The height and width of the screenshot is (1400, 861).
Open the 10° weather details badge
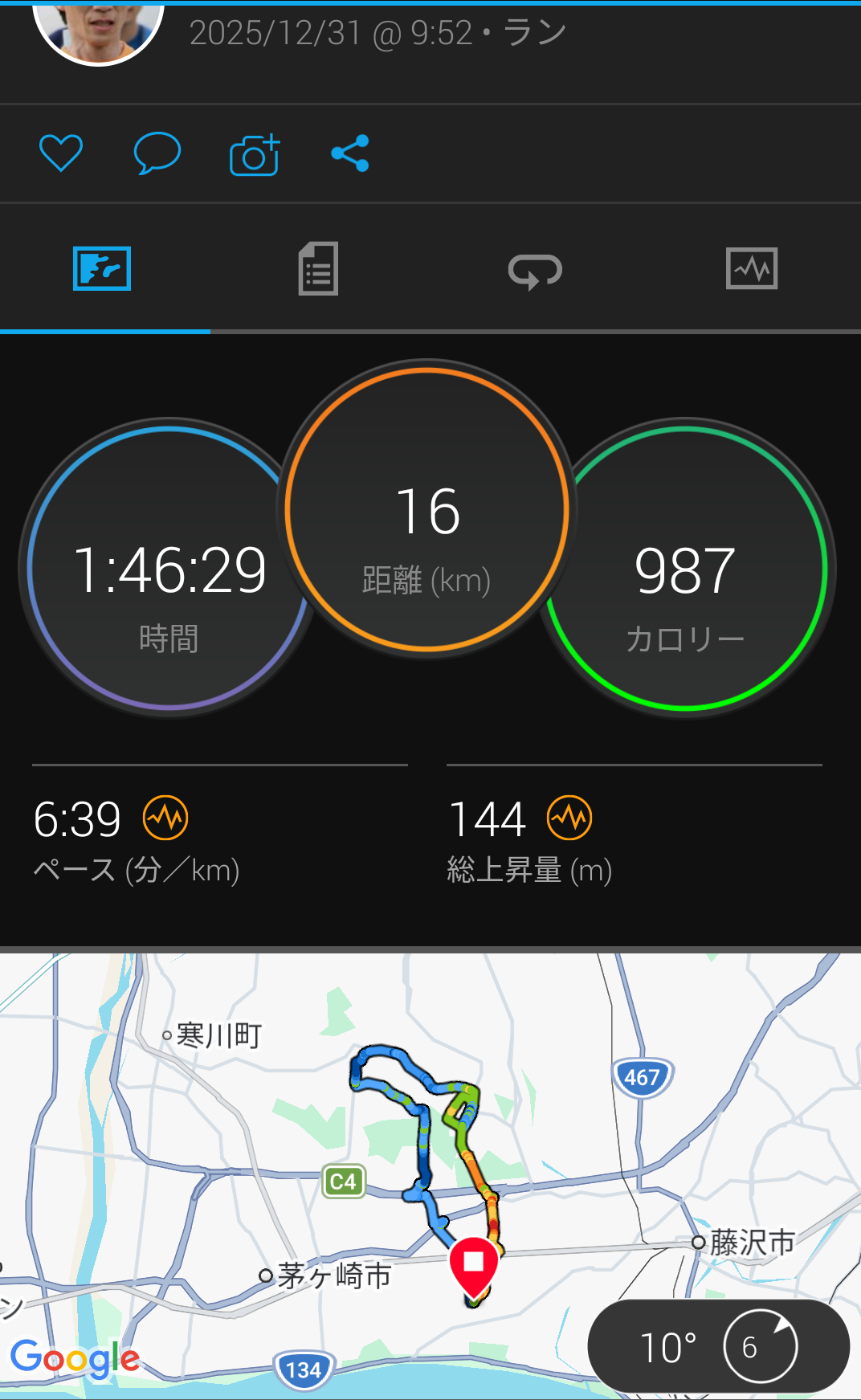pyautogui.click(x=718, y=1346)
